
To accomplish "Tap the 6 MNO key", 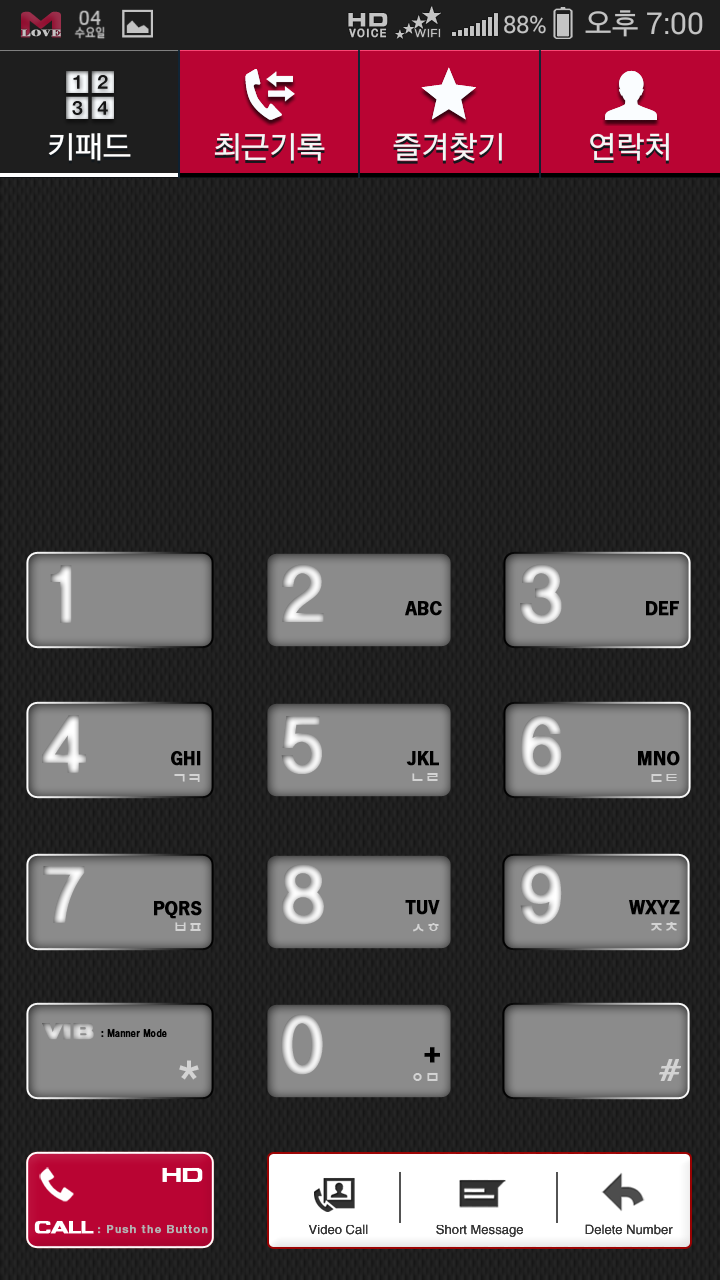I will tap(597, 750).
